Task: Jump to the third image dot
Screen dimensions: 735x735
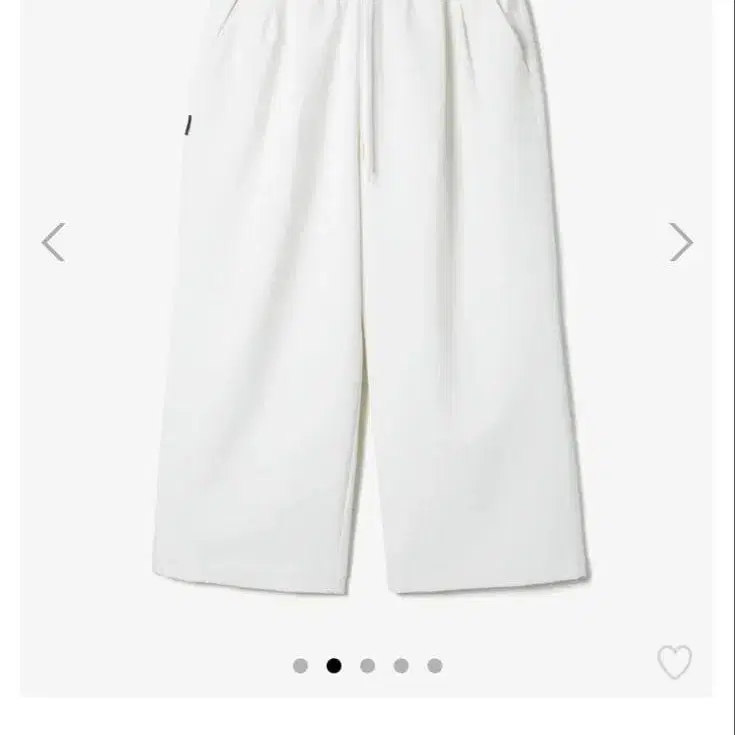Action: (x=367, y=666)
